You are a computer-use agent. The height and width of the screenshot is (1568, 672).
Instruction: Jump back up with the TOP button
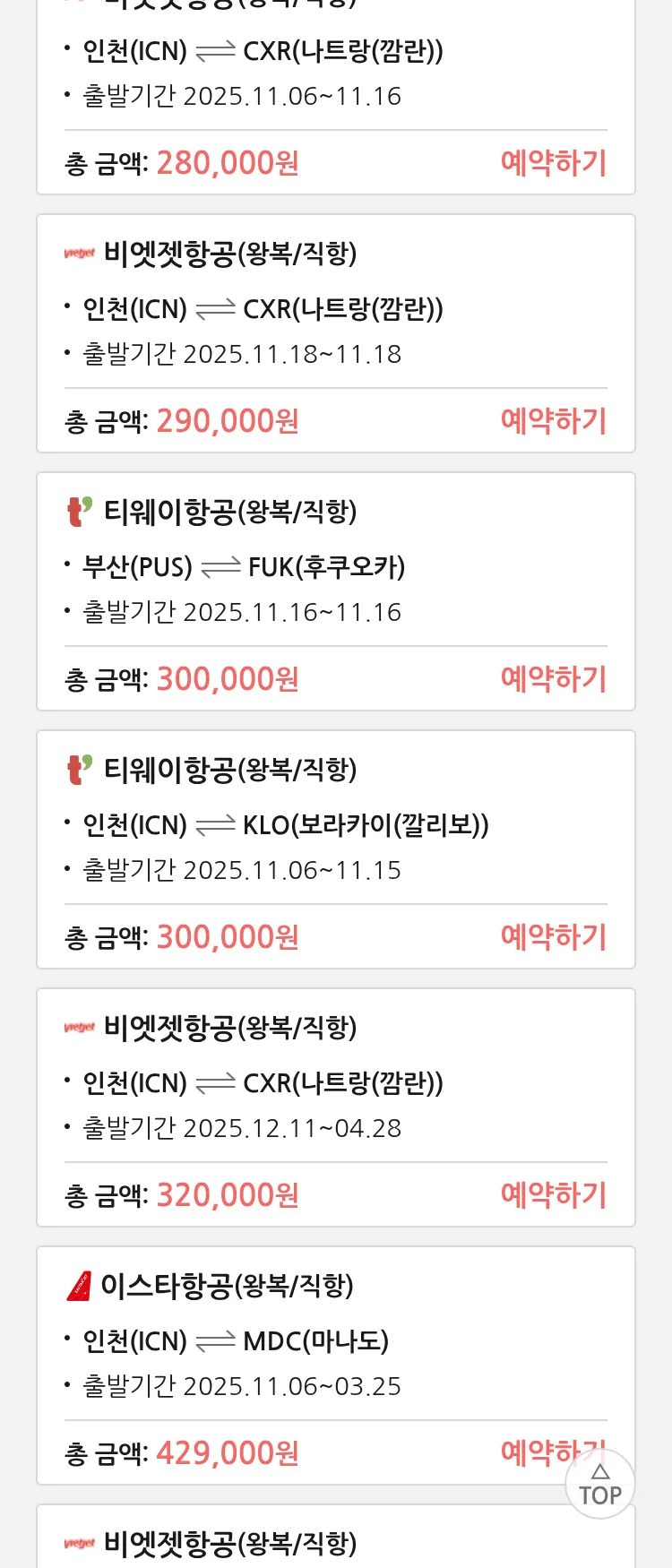pos(600,1486)
